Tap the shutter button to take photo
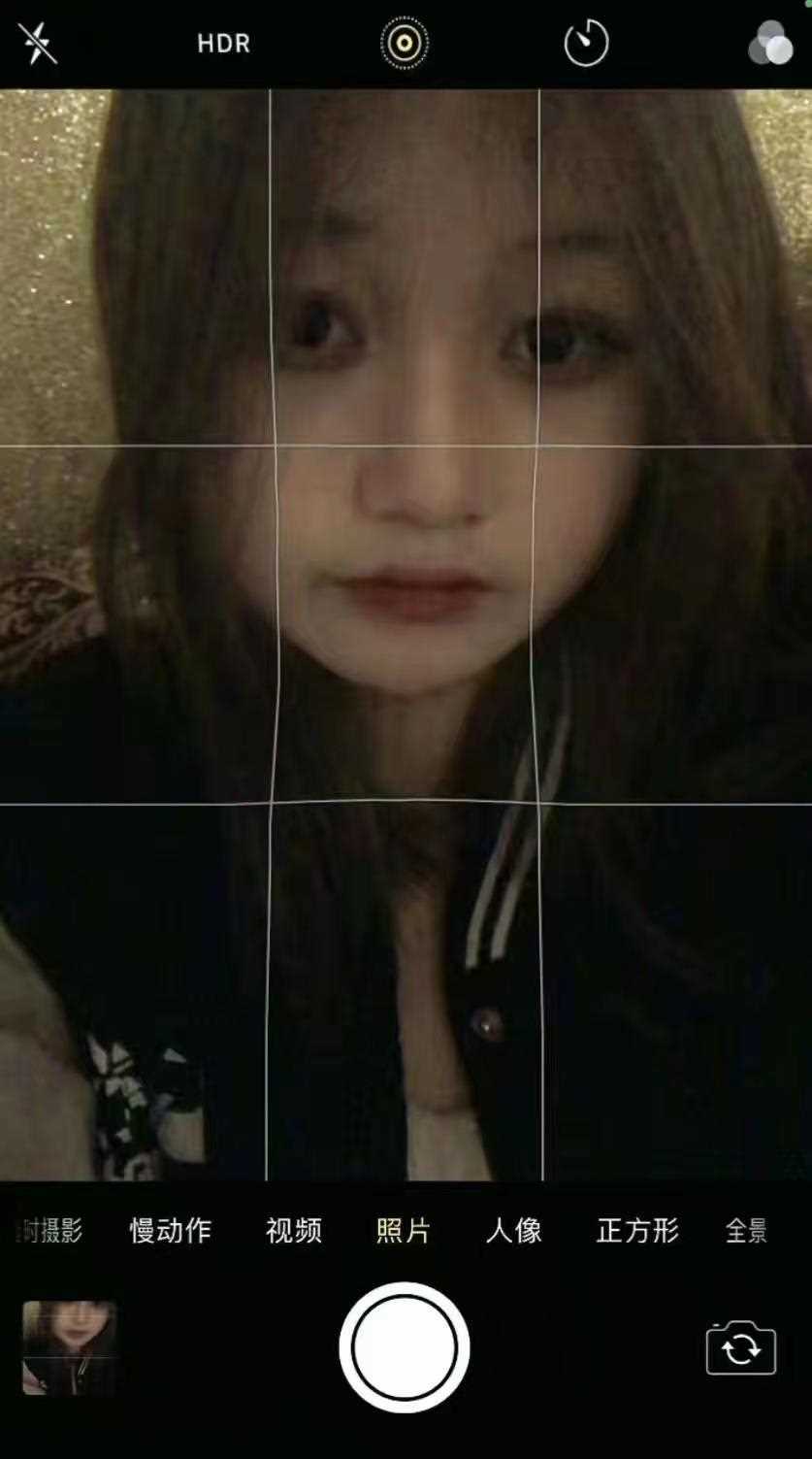This screenshot has width=812, height=1459. coord(405,1347)
